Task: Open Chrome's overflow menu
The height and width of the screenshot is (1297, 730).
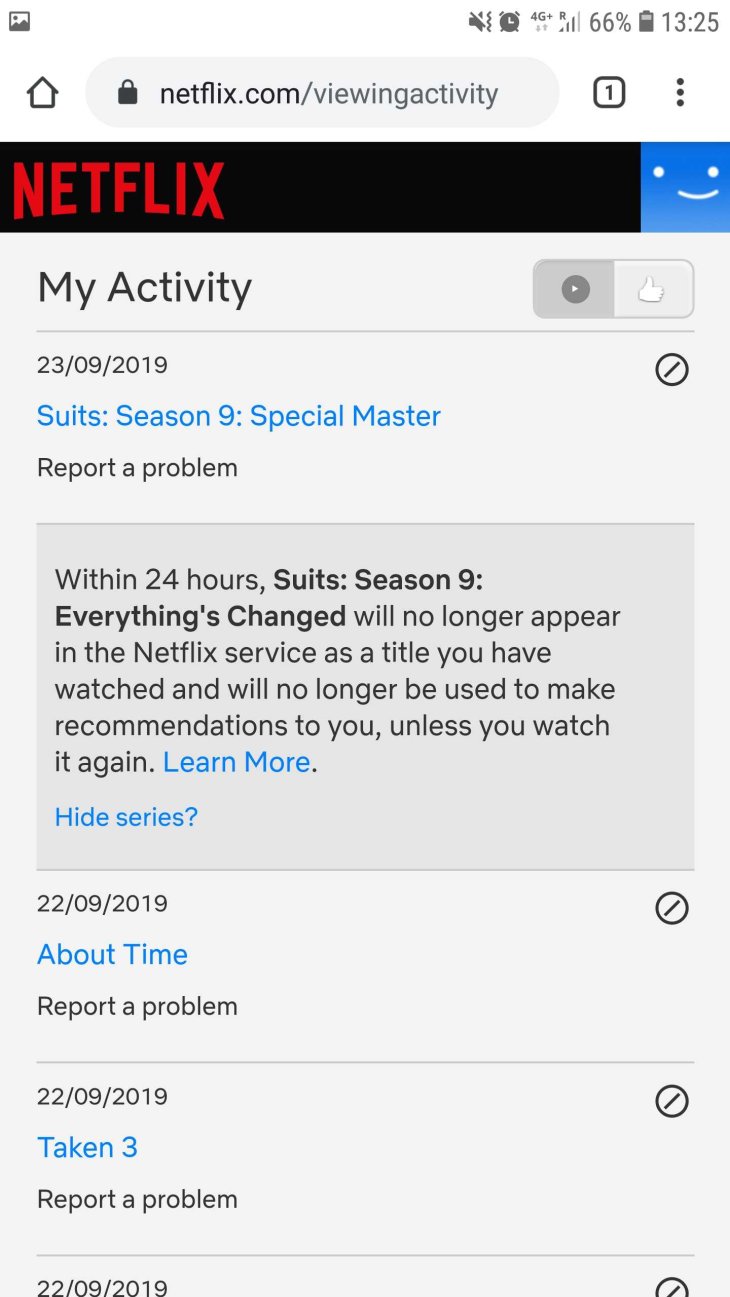Action: pyautogui.click(x=680, y=93)
